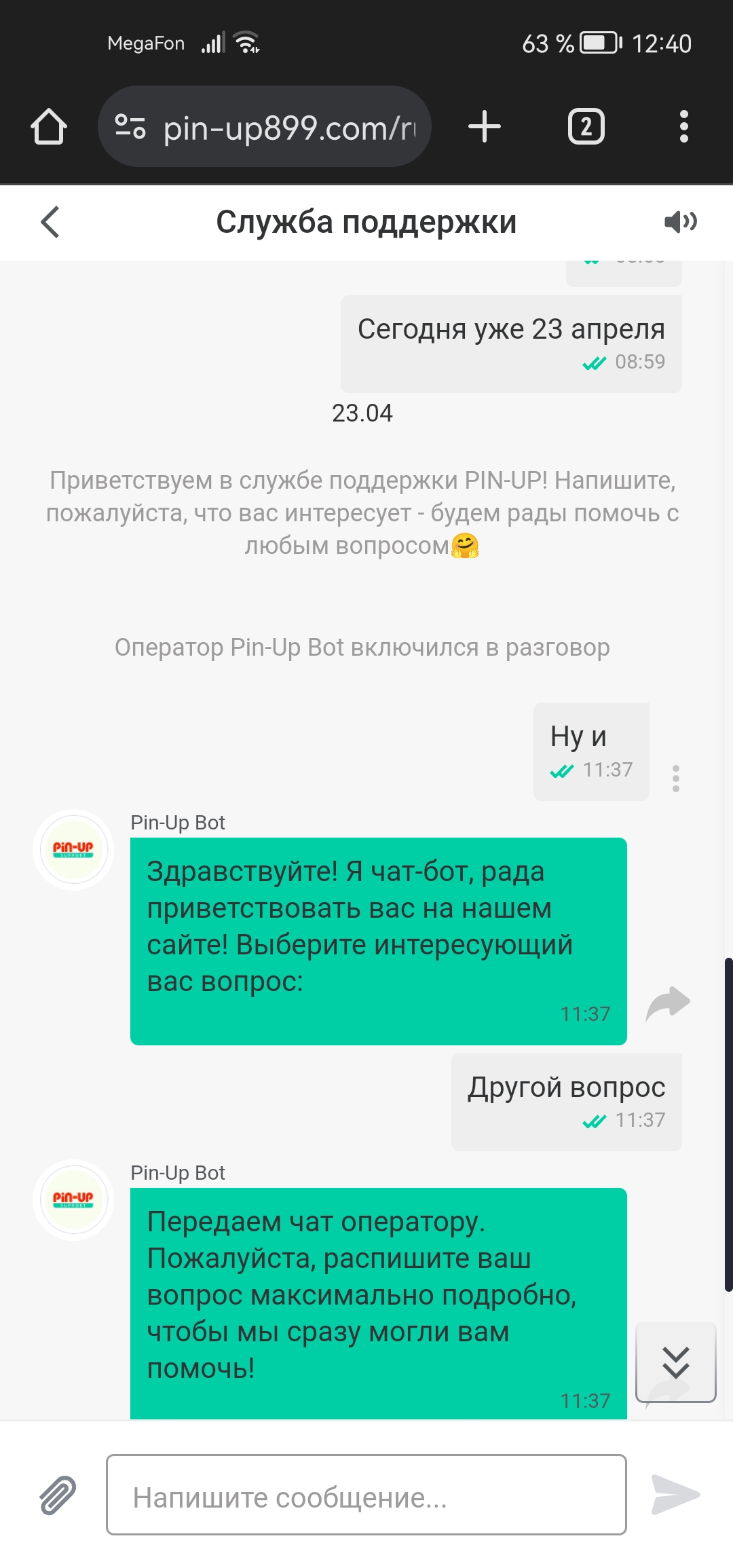The image size is (733, 1568).
Task: Attach a file with the paperclip icon
Action: pos(58,1495)
